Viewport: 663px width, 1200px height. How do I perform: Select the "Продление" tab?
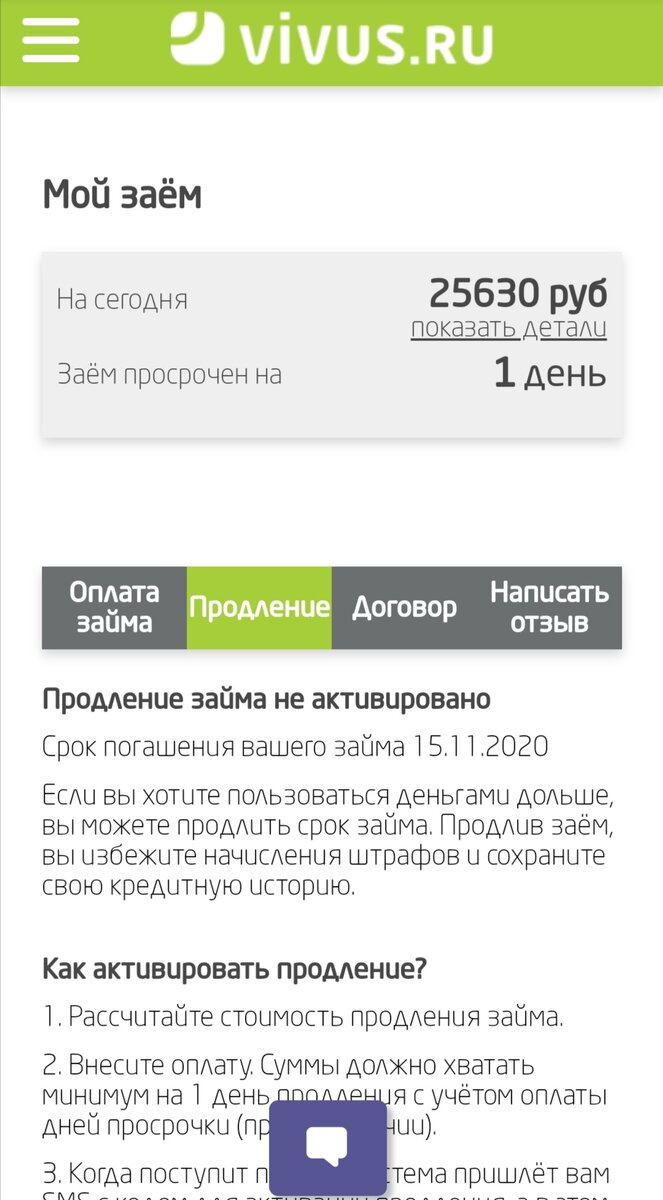[x=259, y=607]
